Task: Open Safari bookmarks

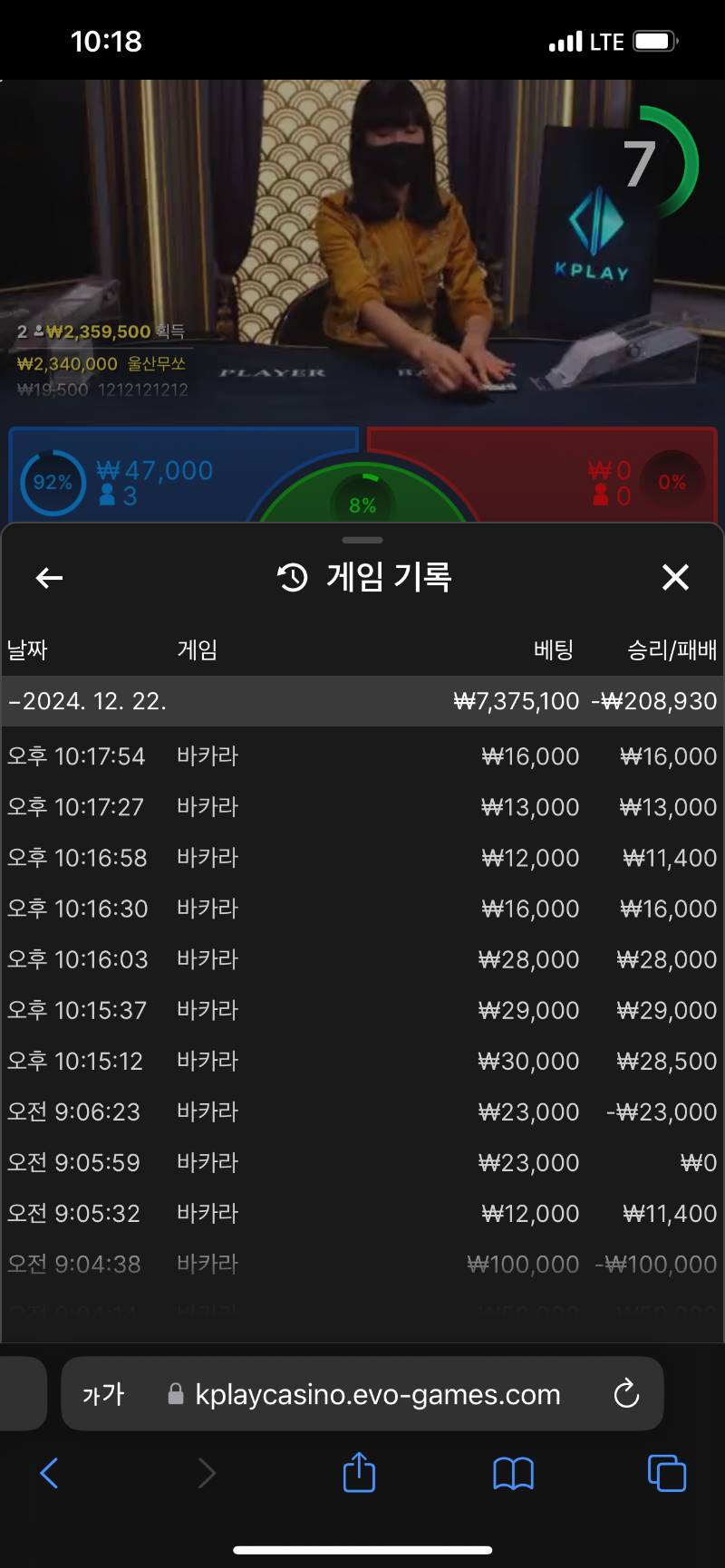Action: click(513, 1474)
